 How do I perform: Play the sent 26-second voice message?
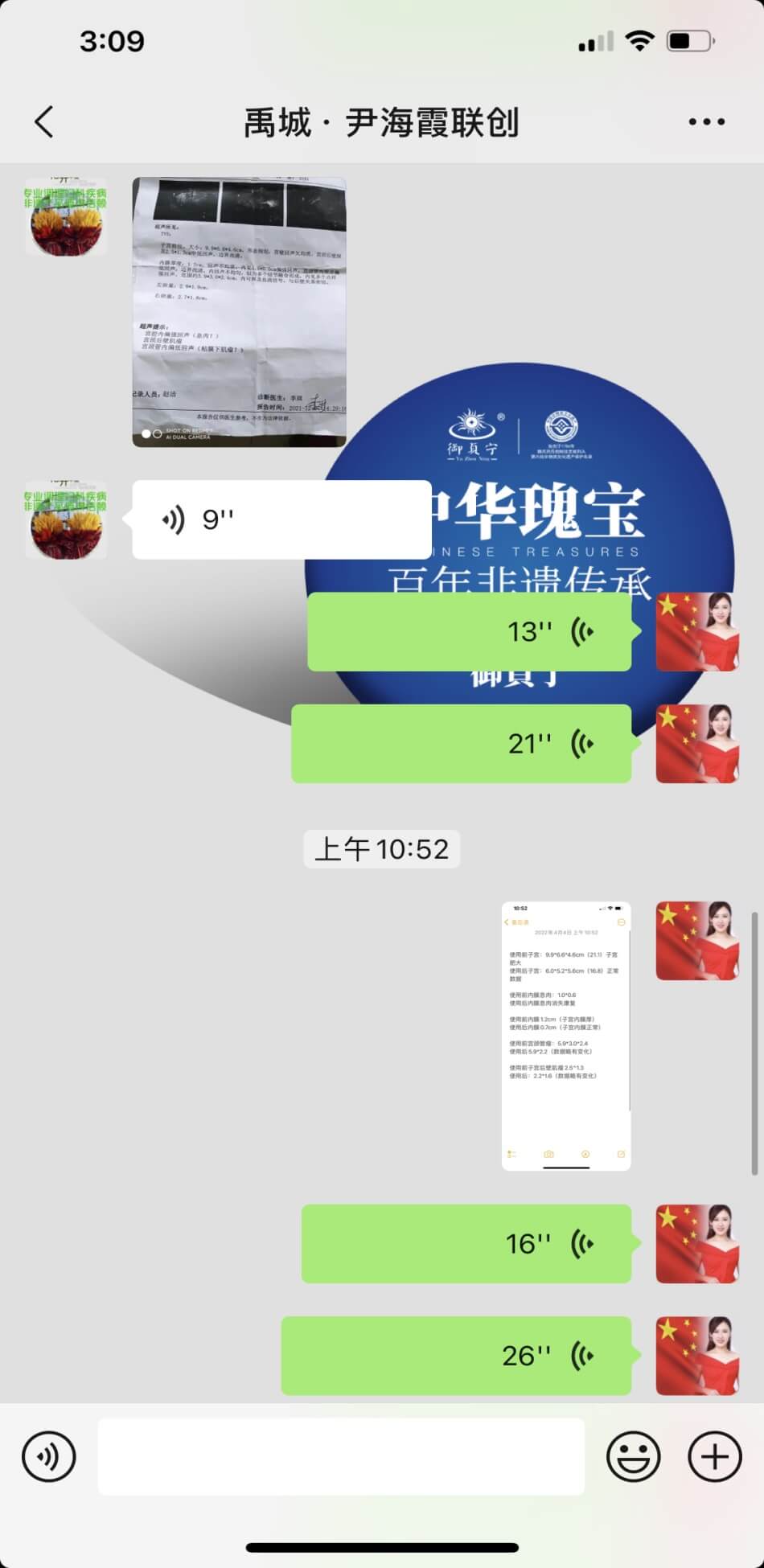coord(456,1356)
